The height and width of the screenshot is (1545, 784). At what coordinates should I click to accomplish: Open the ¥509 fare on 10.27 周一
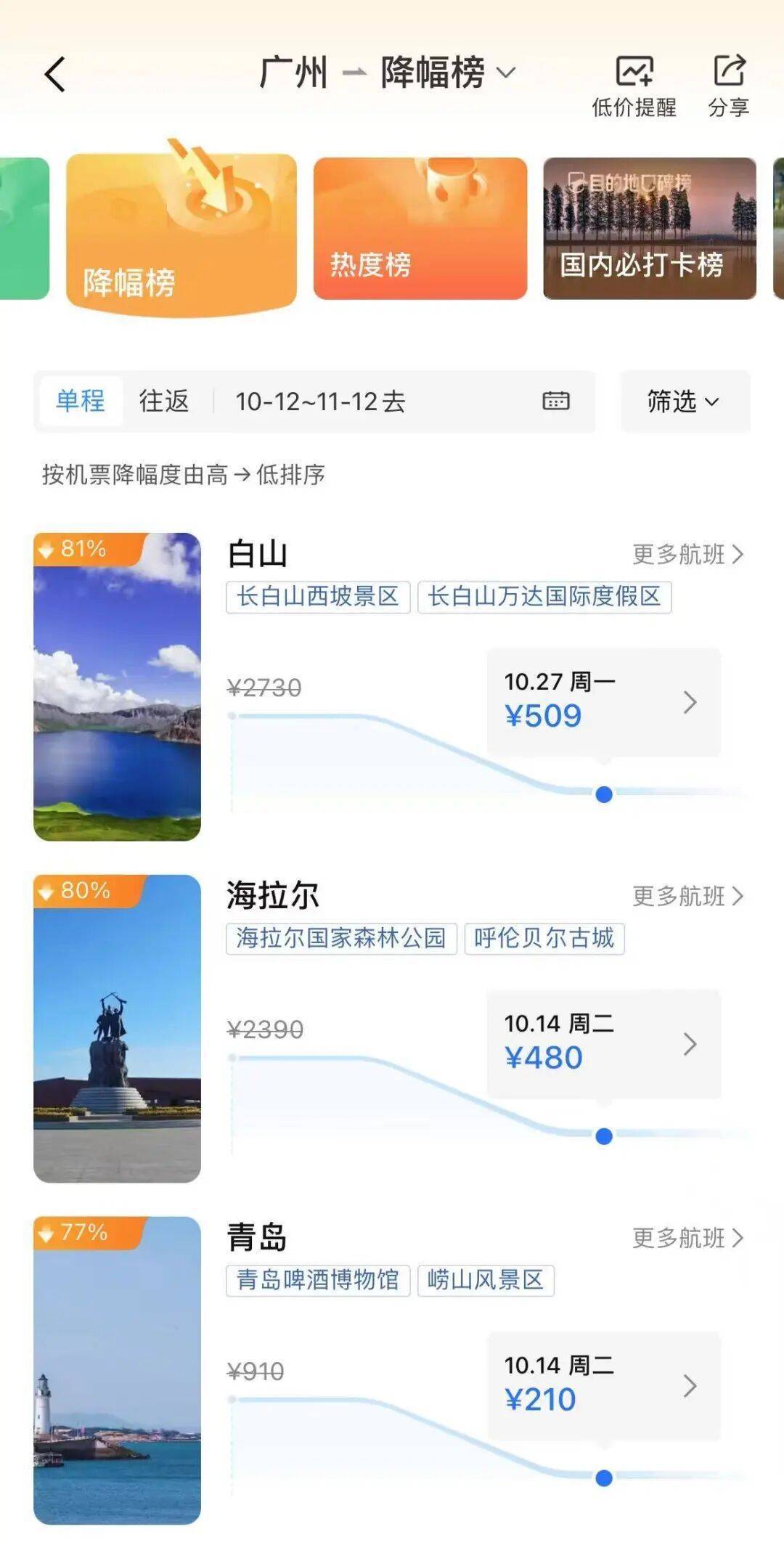point(603,702)
